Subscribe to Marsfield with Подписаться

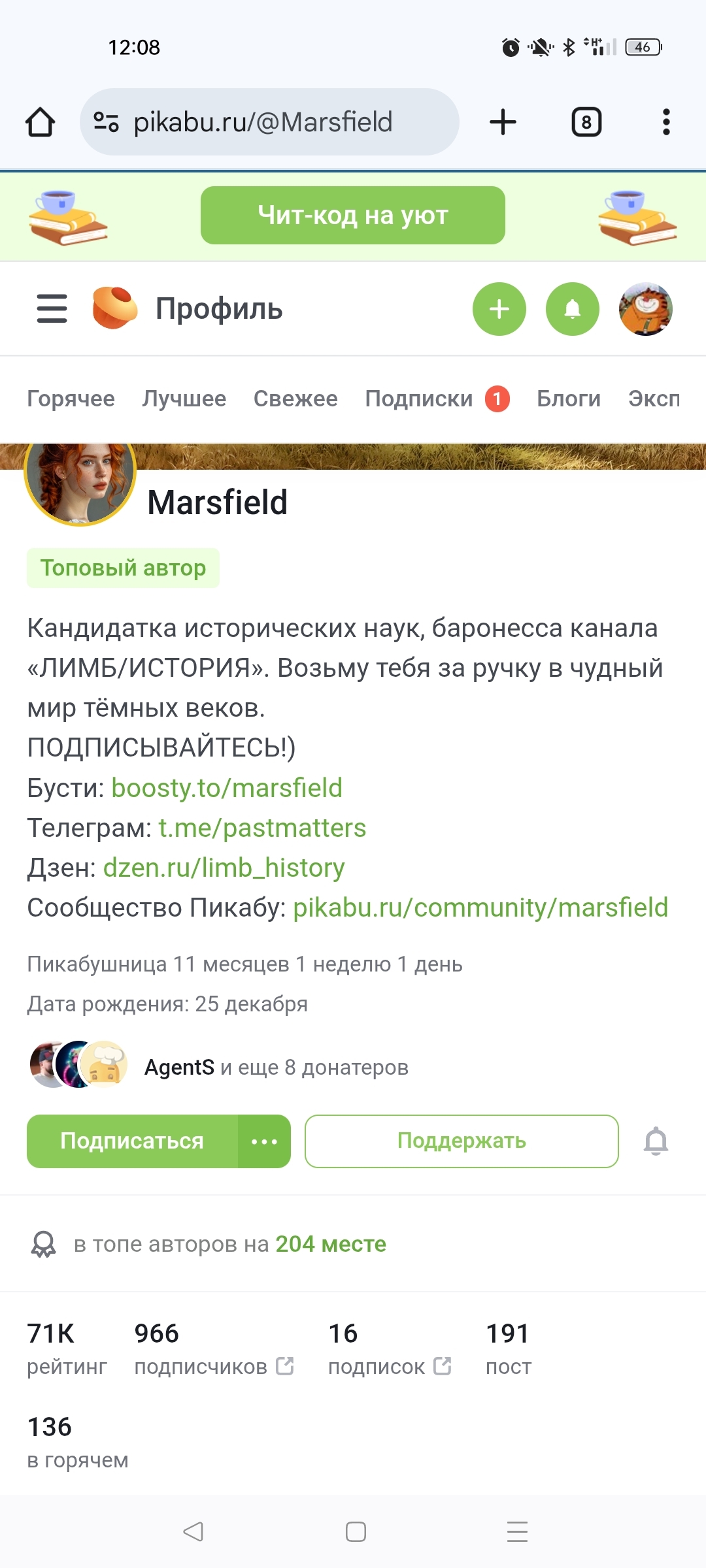[132, 1141]
